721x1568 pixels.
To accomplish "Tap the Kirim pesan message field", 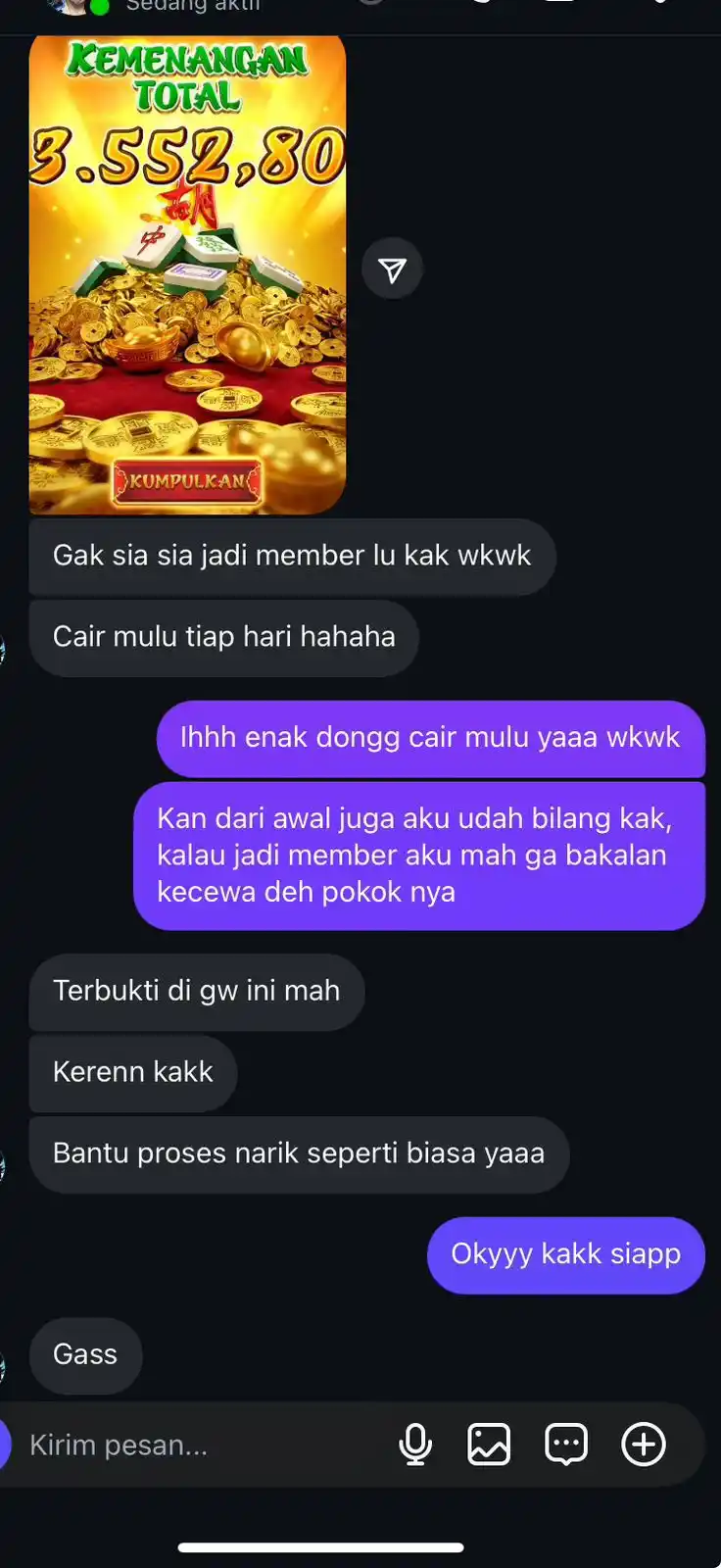I will point(196,1445).
